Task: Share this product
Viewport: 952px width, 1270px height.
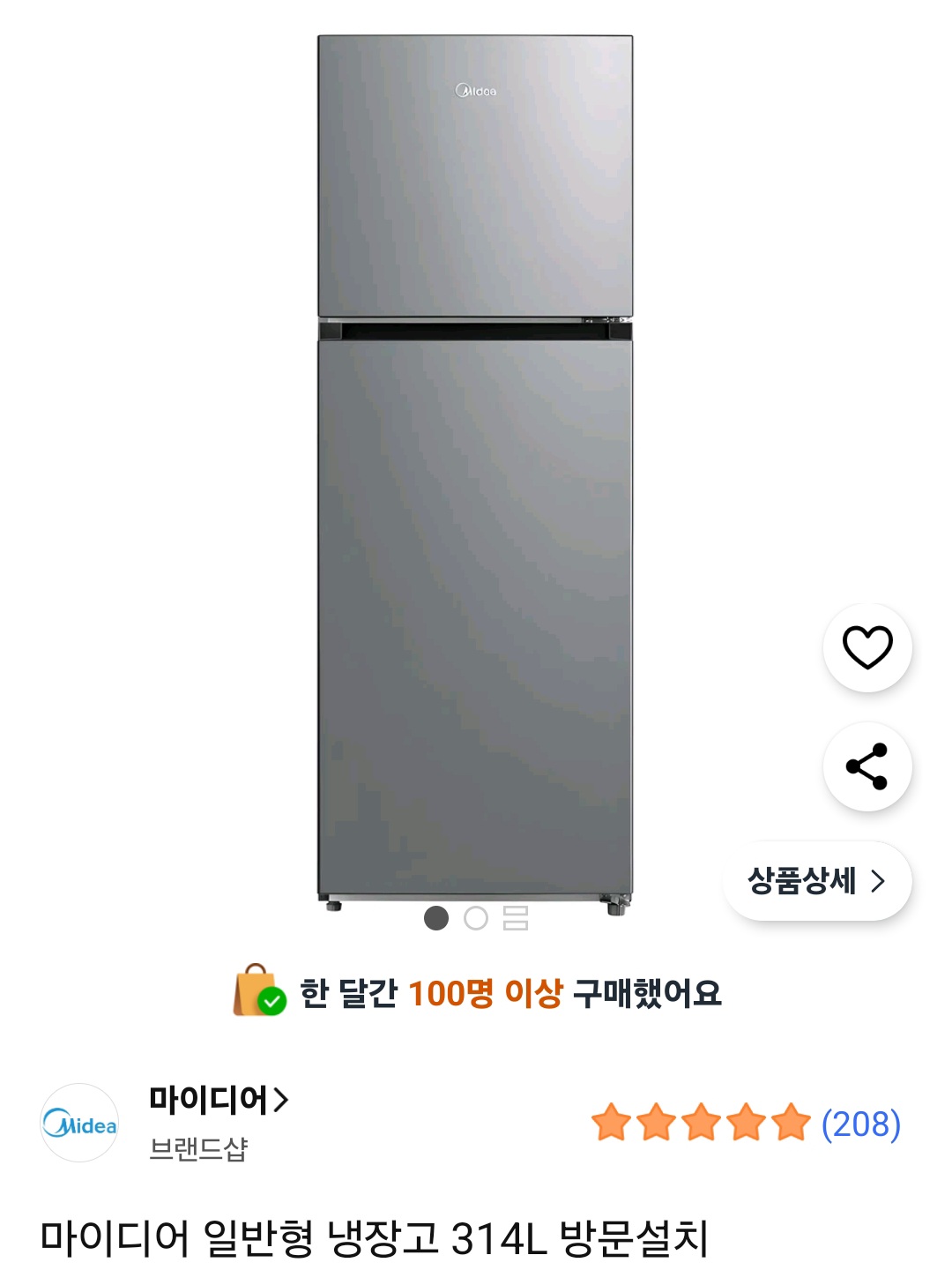Action: click(x=867, y=766)
